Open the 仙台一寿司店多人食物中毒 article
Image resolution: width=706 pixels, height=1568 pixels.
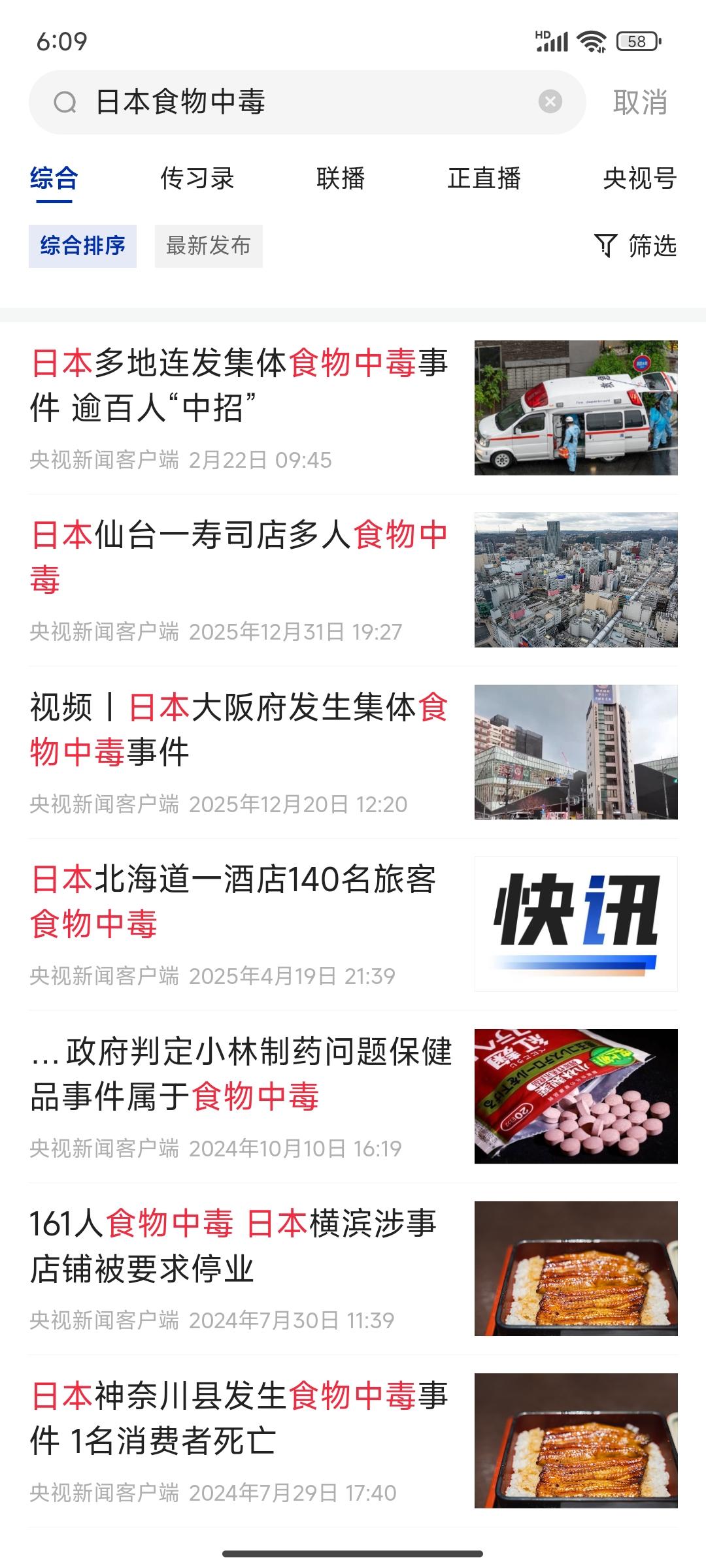353,580
